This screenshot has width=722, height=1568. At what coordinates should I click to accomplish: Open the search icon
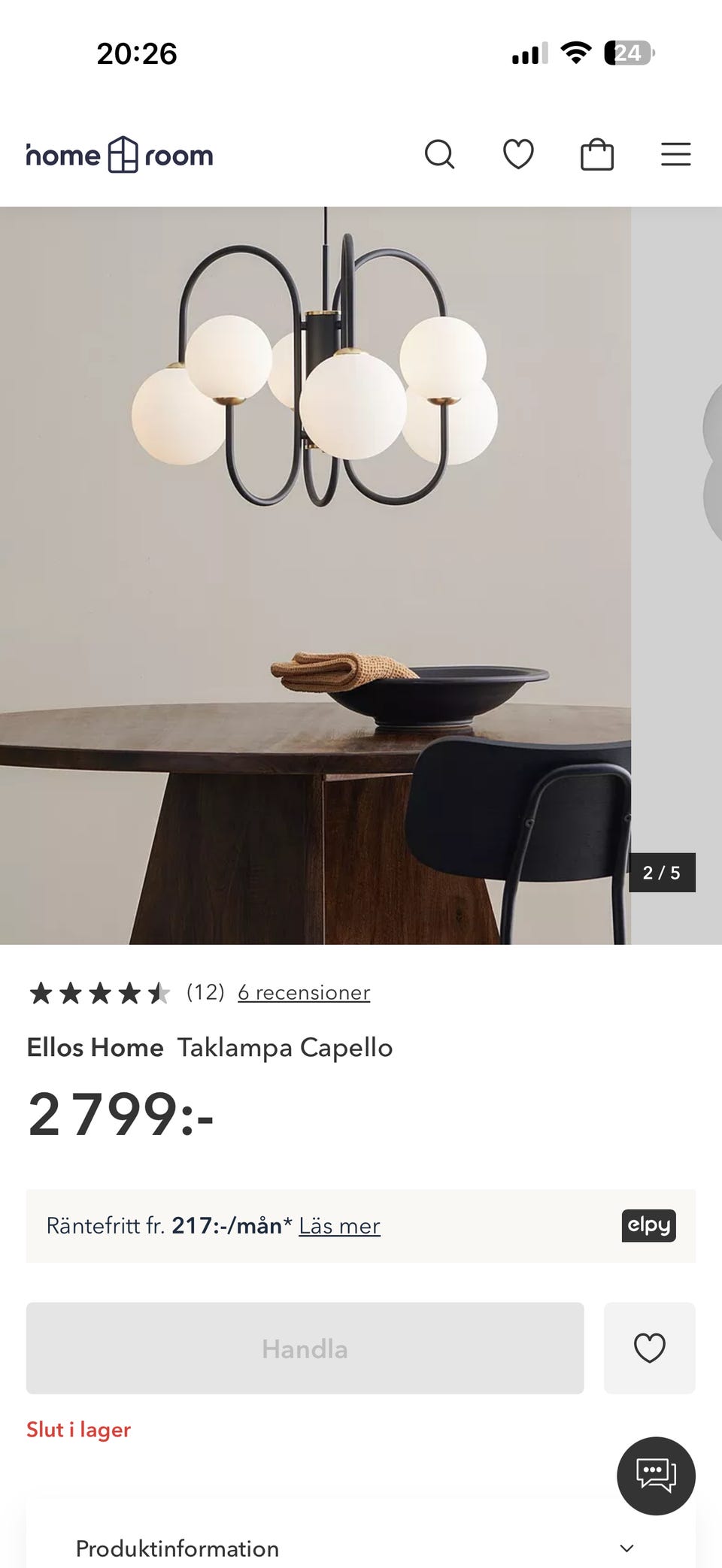tap(442, 154)
